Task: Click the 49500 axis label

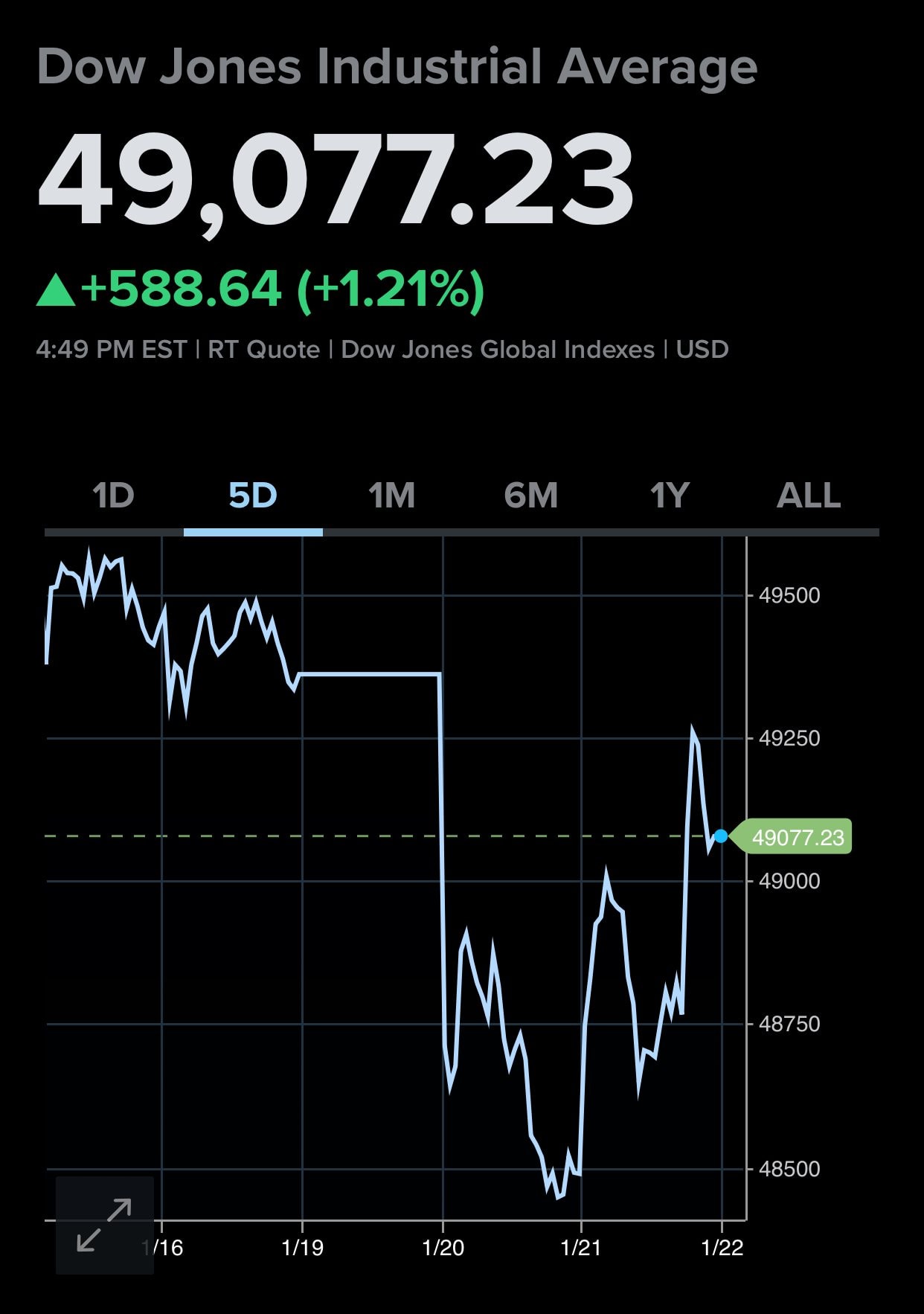Action: tap(792, 594)
